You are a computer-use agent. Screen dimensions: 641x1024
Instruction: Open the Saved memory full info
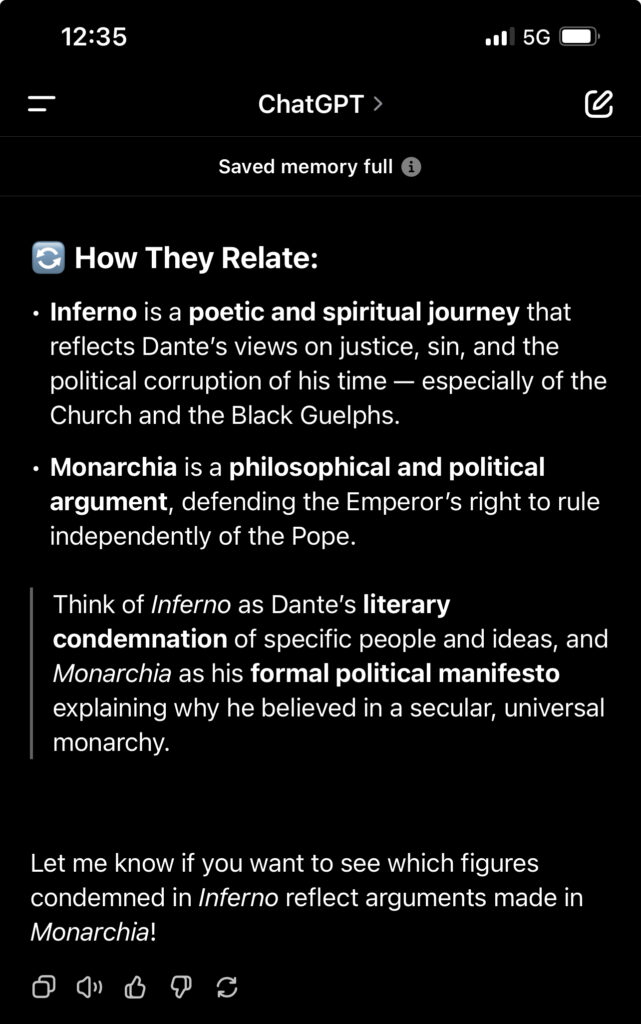pyautogui.click(x=411, y=167)
